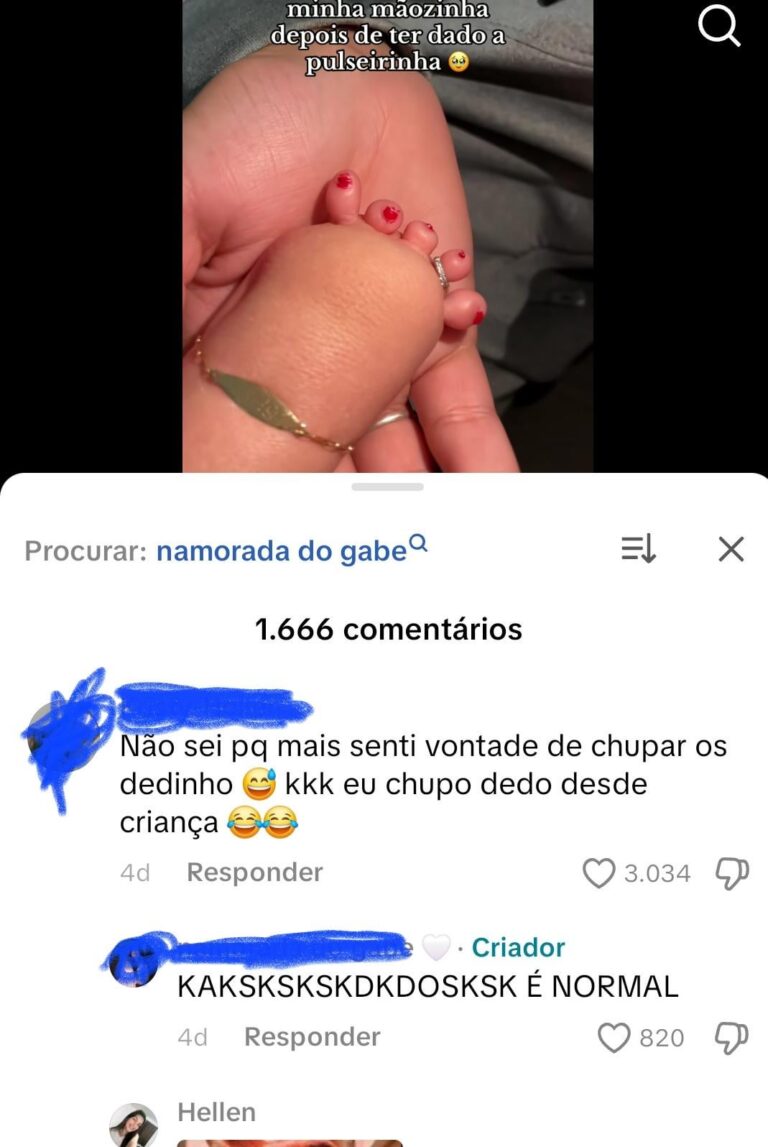Reply to the creator's É NORMAL comment
The height and width of the screenshot is (1147, 768).
pos(311,1037)
